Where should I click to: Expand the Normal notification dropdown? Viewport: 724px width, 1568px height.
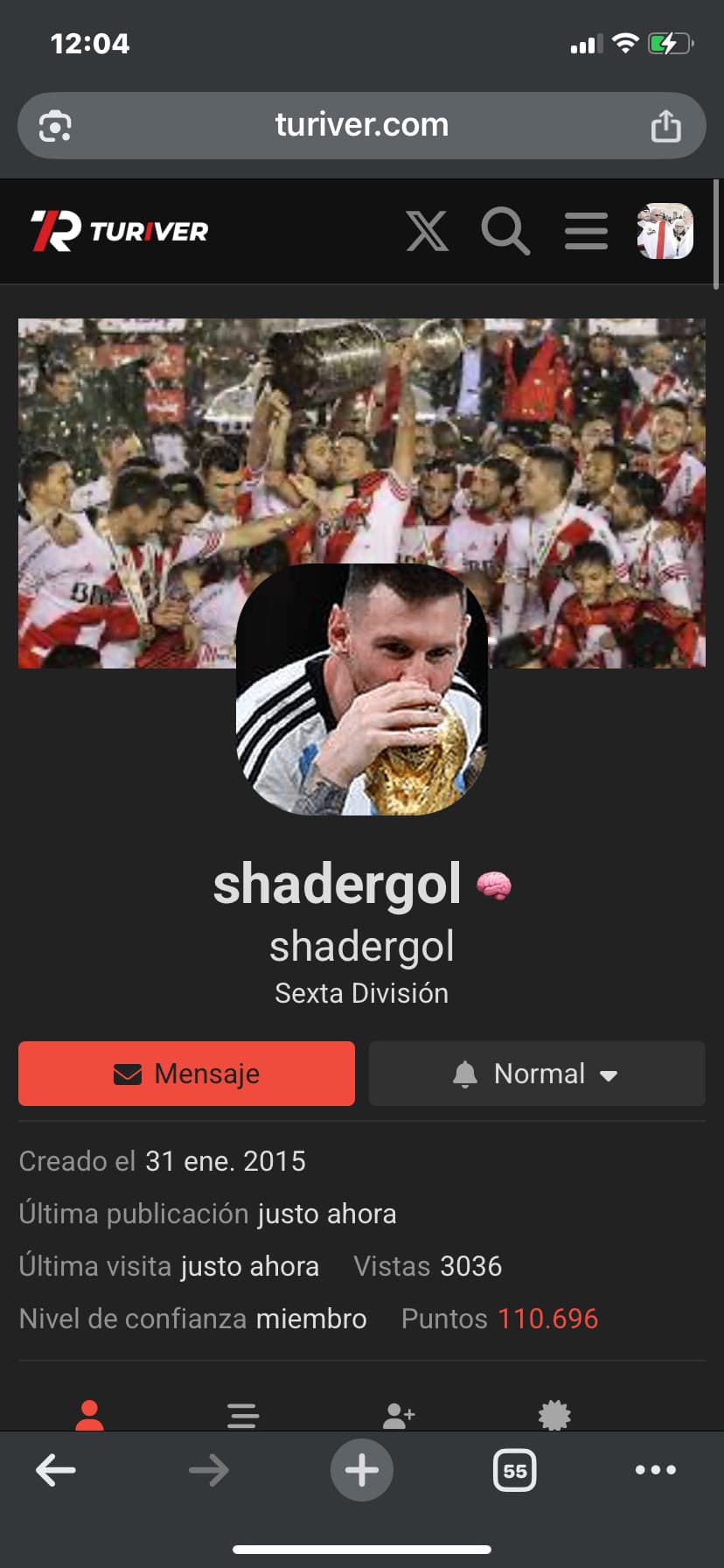pyautogui.click(x=537, y=1074)
